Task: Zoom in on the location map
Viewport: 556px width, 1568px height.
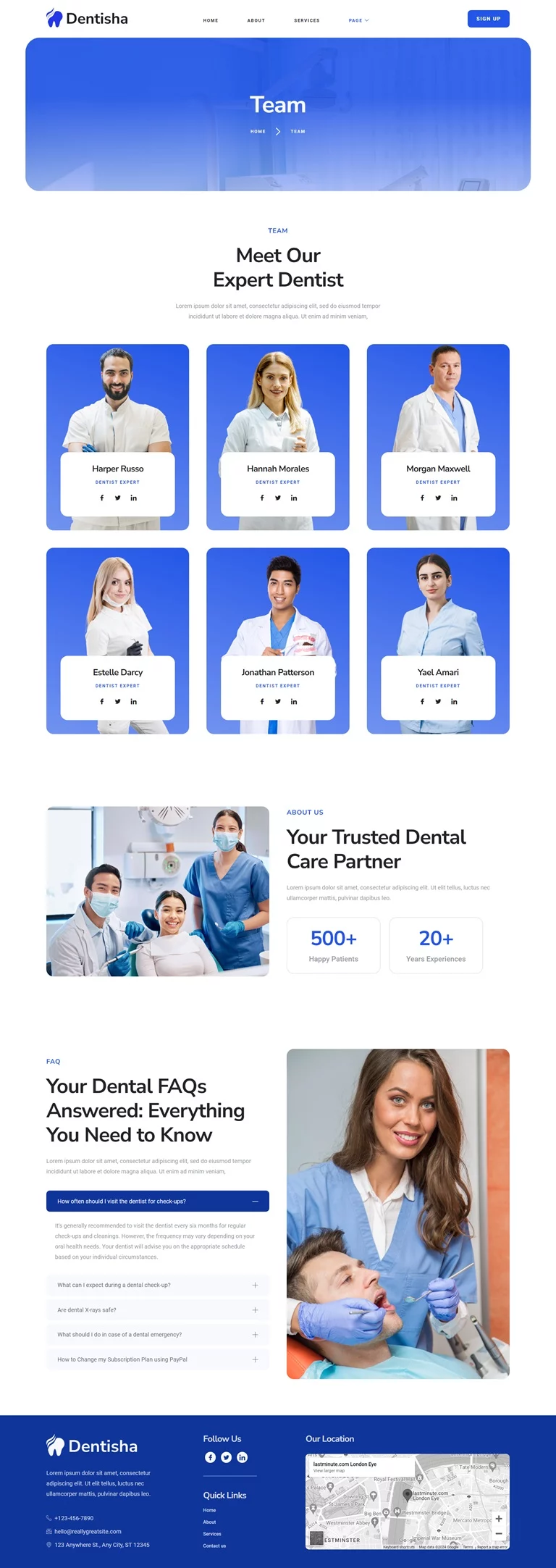Action: (498, 1519)
